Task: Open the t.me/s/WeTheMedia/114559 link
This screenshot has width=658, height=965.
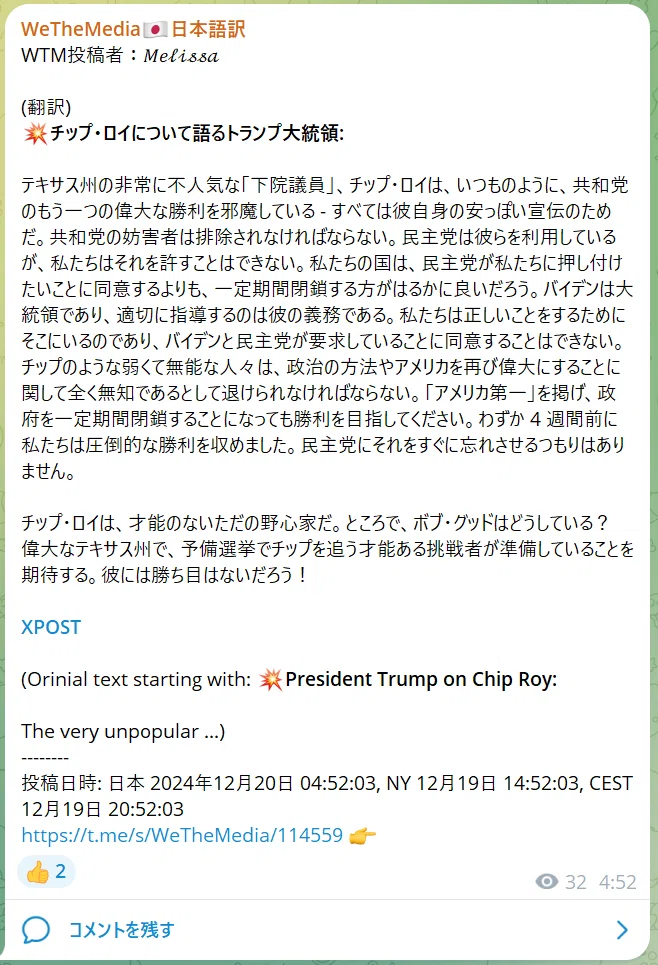Action: click(182, 835)
